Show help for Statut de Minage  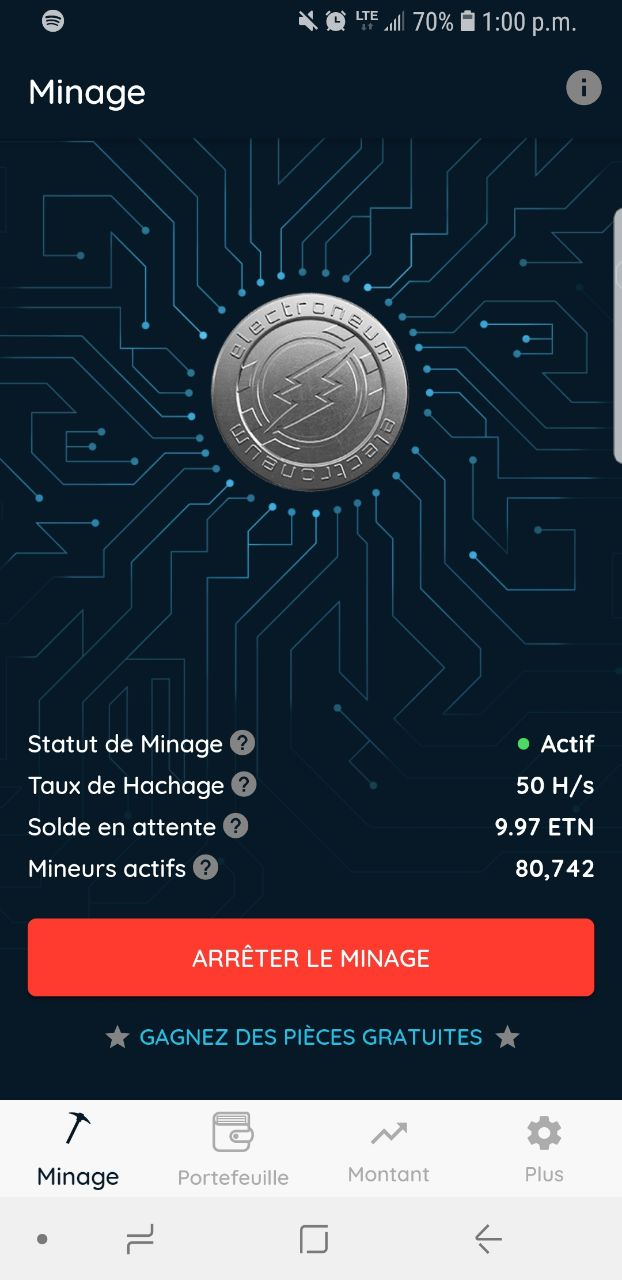pos(242,743)
